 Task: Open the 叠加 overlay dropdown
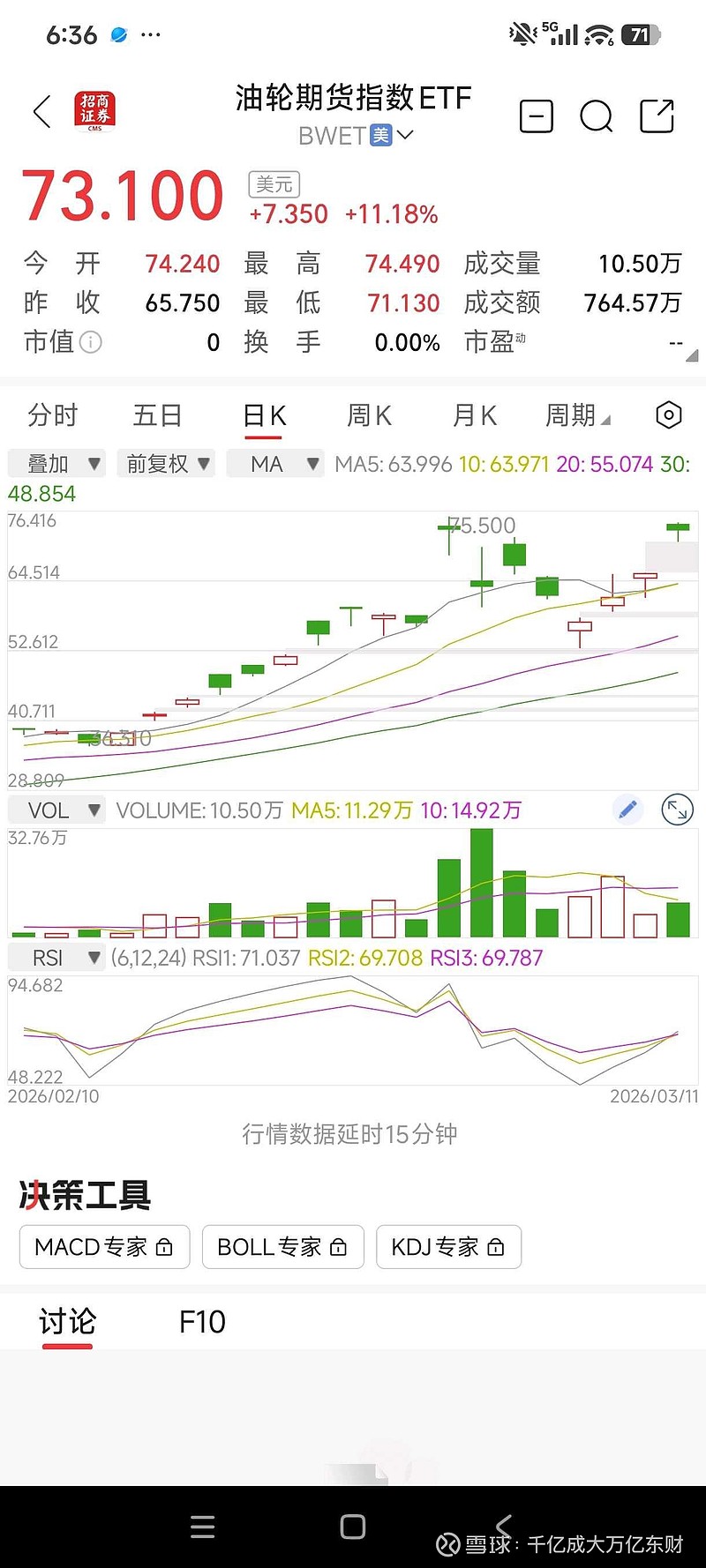coord(57,464)
